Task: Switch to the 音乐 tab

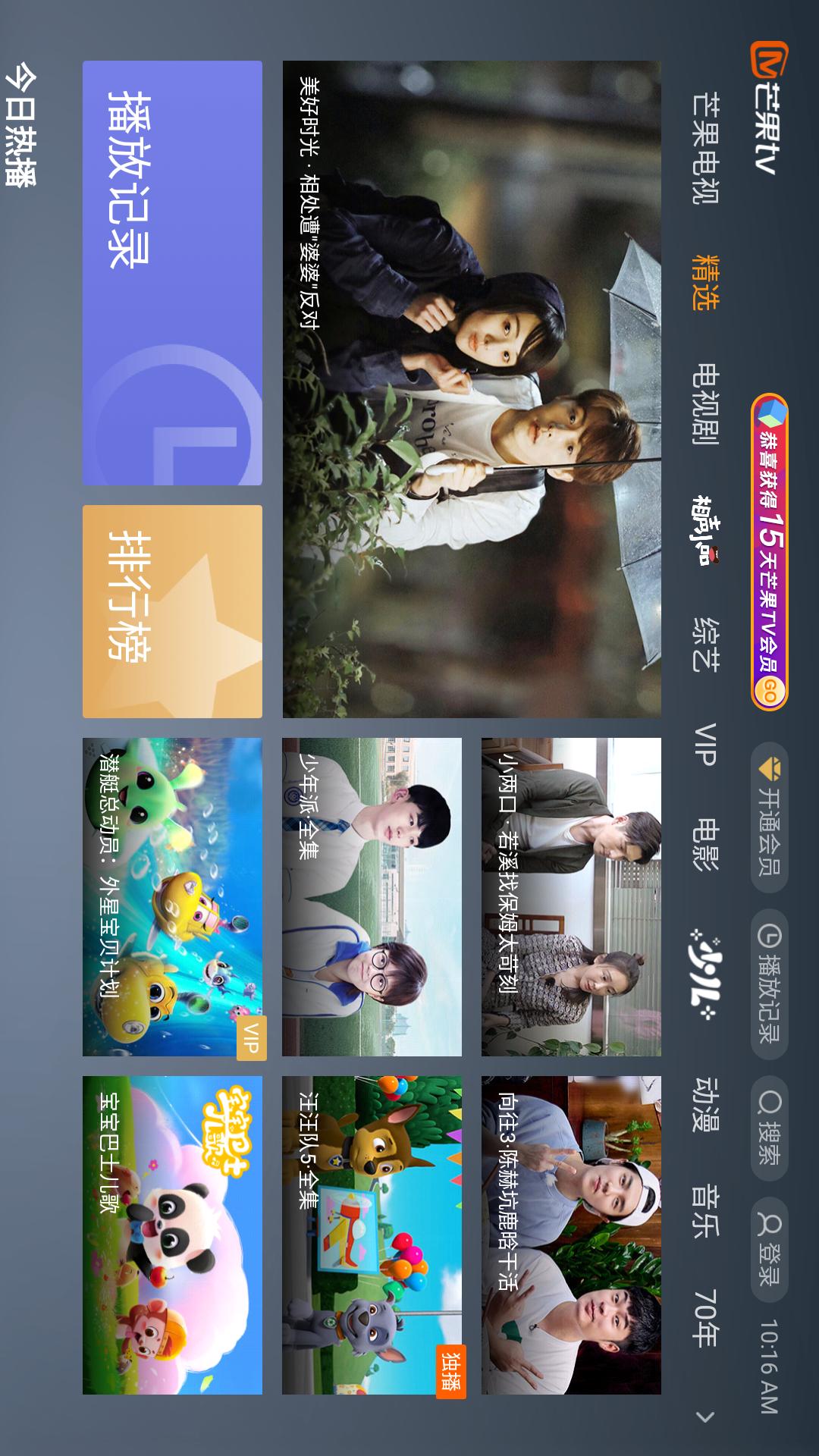Action: (704, 1210)
